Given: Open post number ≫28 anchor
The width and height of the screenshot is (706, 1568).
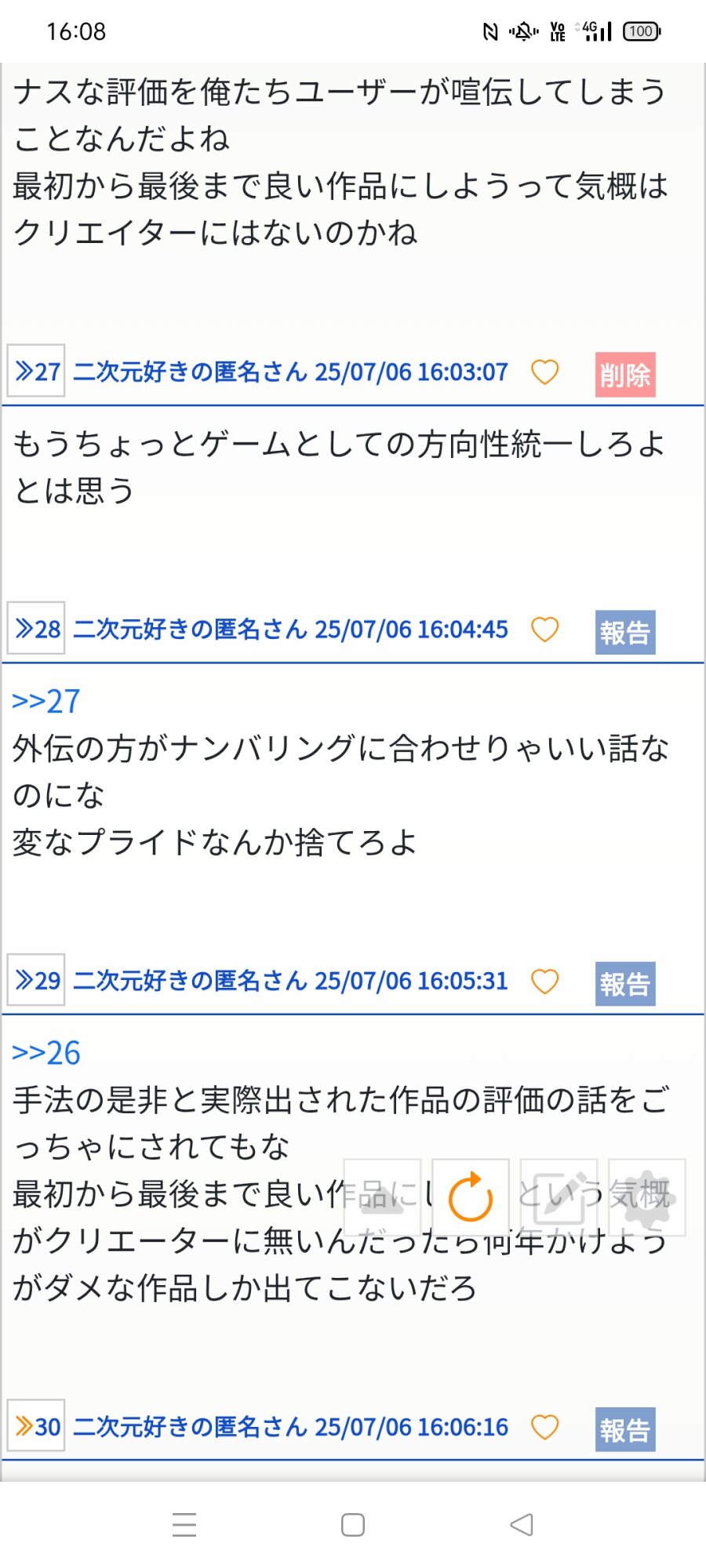Looking at the screenshot, I should 36,628.
